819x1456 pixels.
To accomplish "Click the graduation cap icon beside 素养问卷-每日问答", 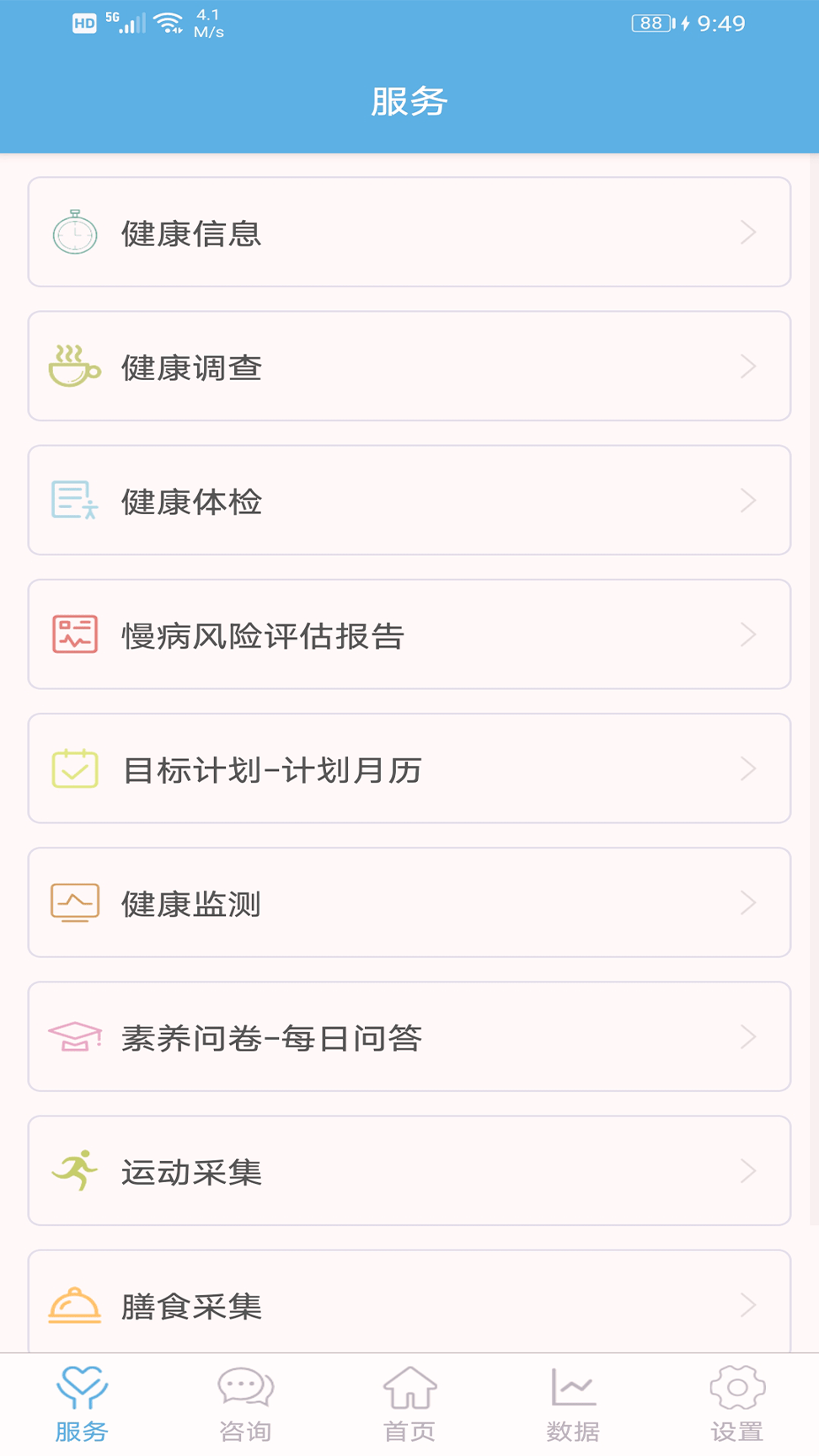I will click(x=73, y=1036).
